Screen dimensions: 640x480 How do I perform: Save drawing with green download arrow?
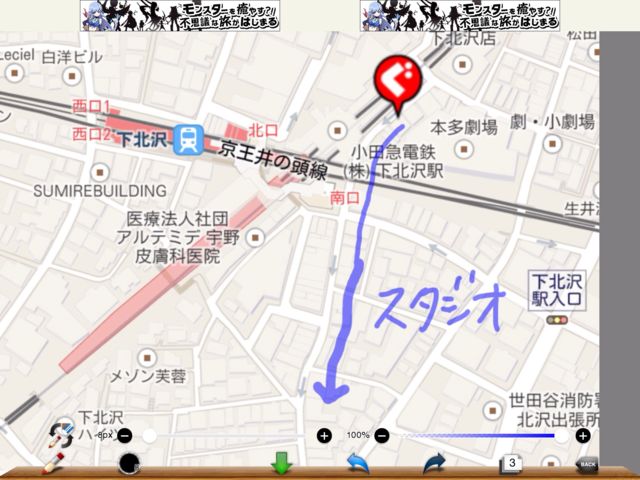tap(281, 463)
